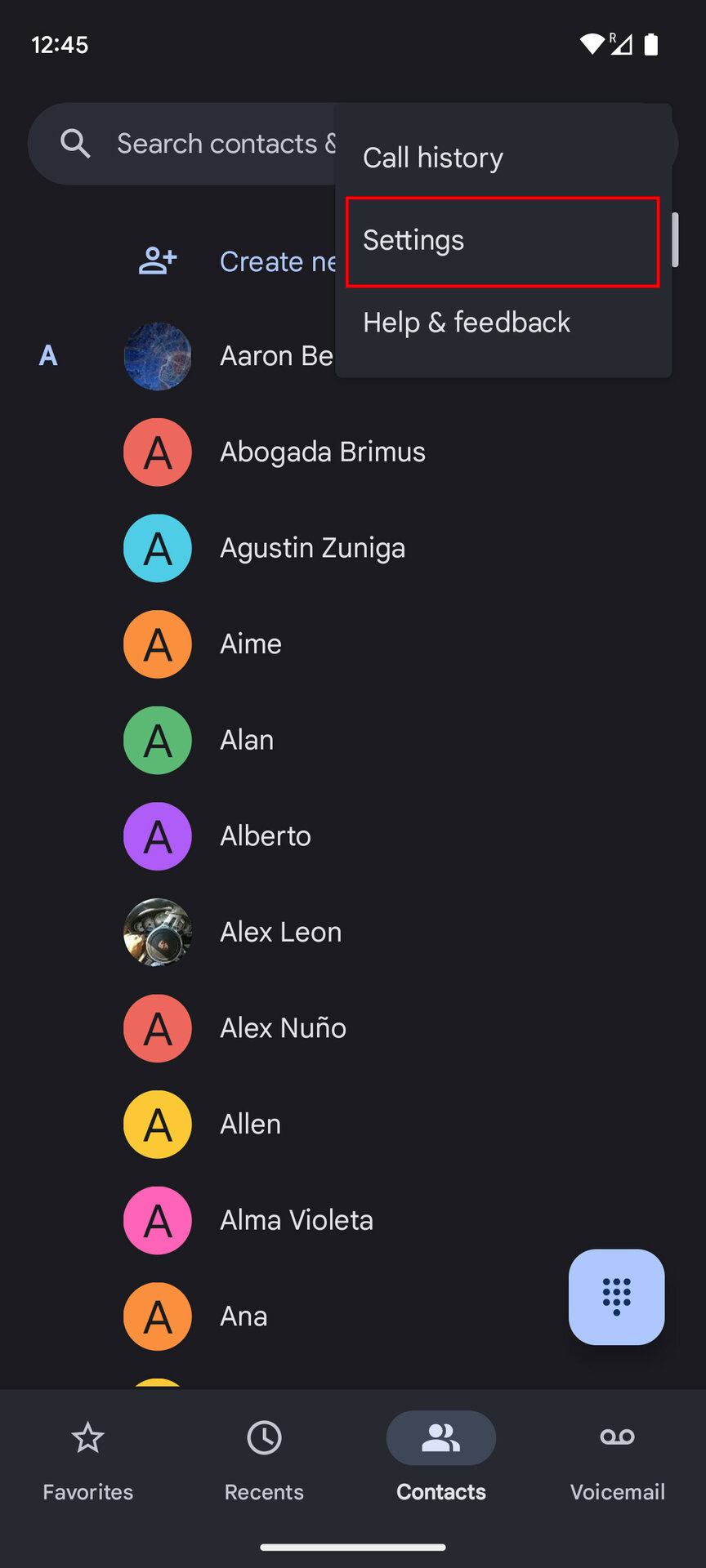Screen dimensions: 706x1568
Task: View contact Alberto
Action: (265, 836)
